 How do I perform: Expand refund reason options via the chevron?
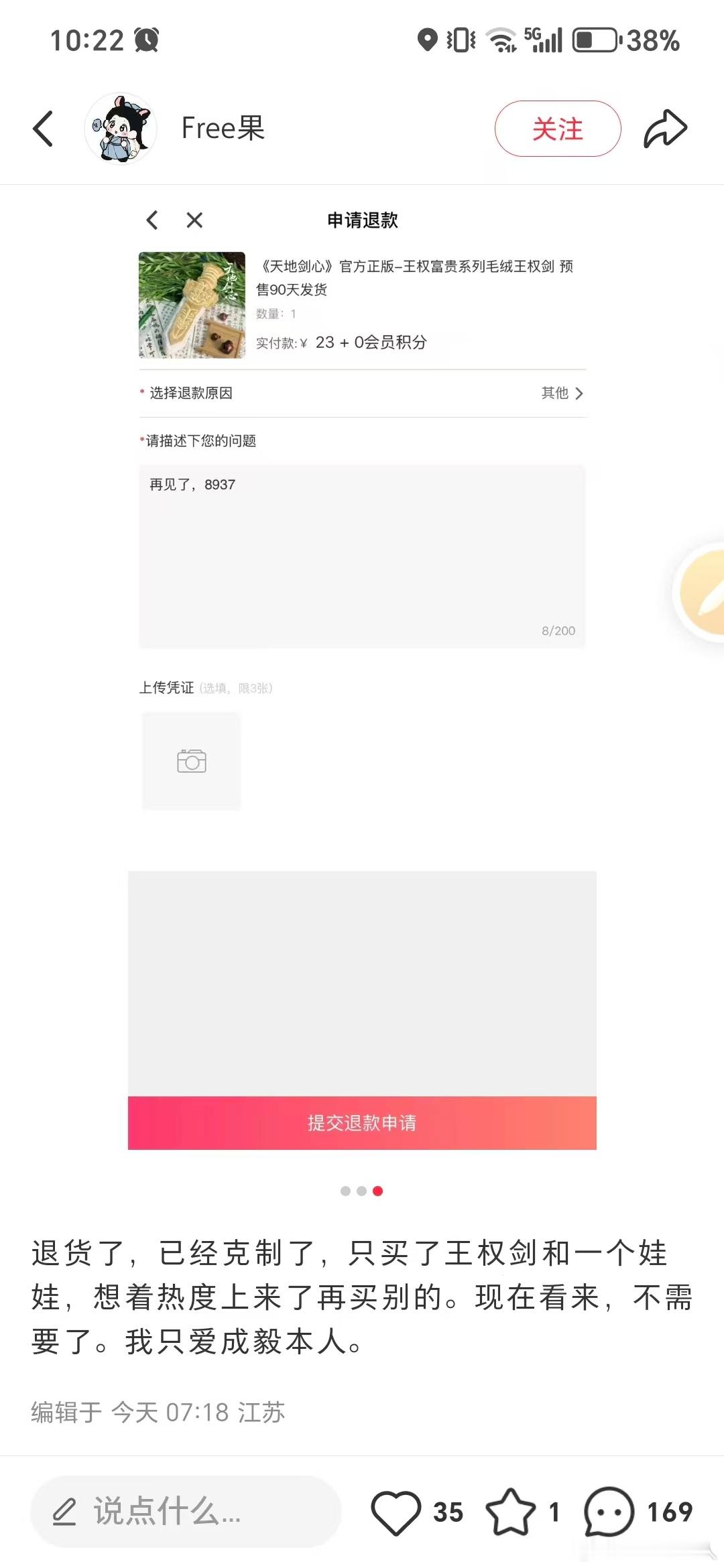[581, 394]
